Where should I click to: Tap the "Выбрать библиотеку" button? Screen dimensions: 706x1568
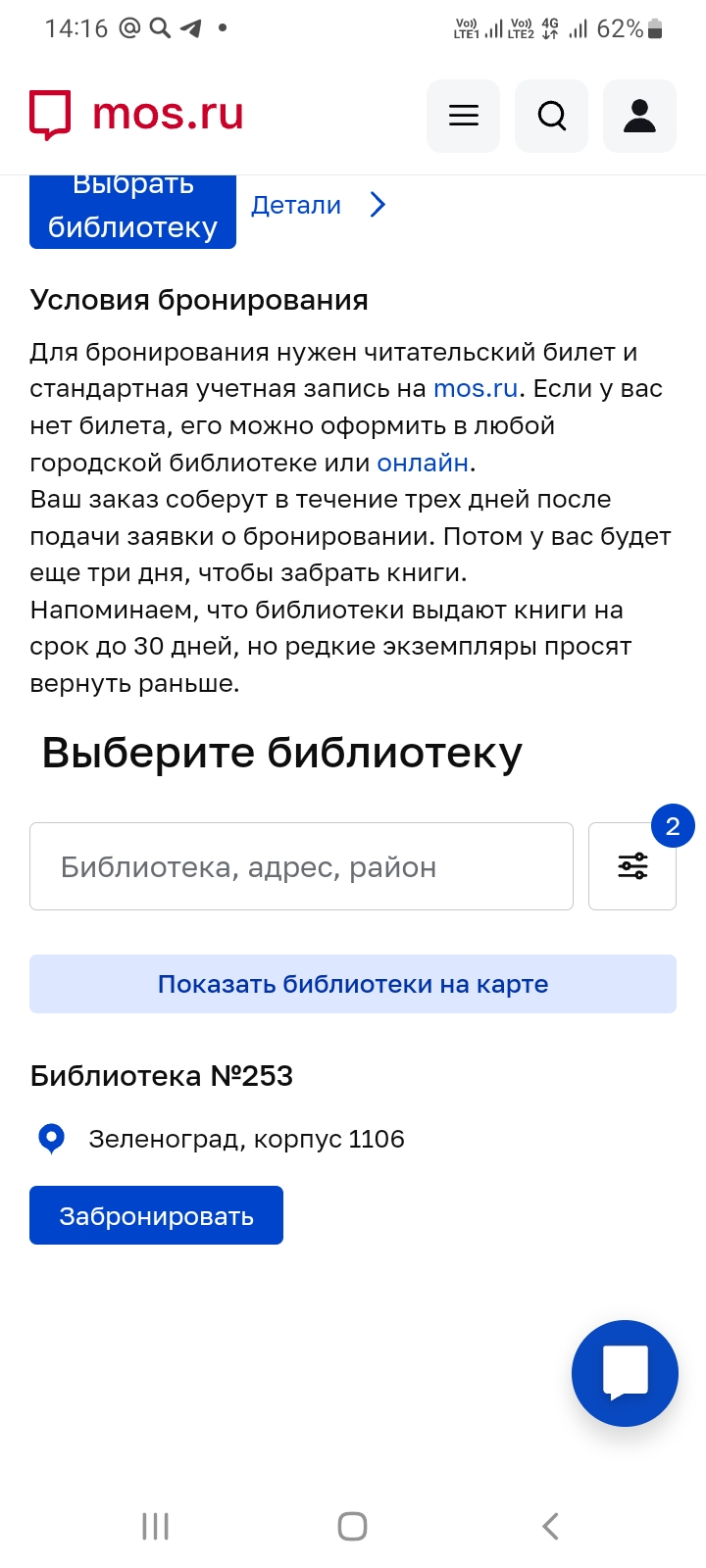[x=132, y=211]
